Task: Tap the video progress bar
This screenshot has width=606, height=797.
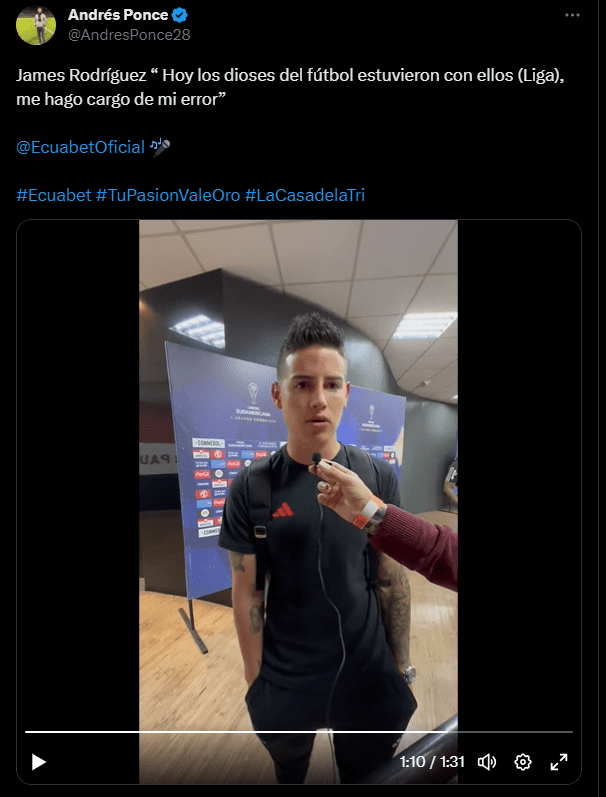Action: pos(298,732)
